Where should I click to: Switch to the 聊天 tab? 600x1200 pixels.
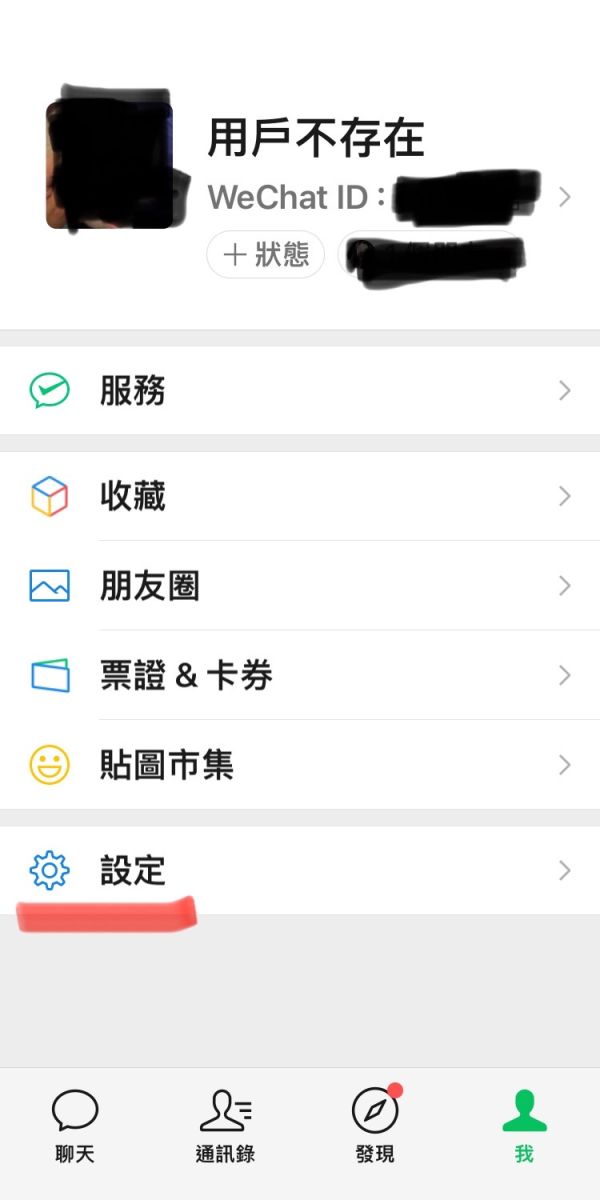tap(75, 1126)
